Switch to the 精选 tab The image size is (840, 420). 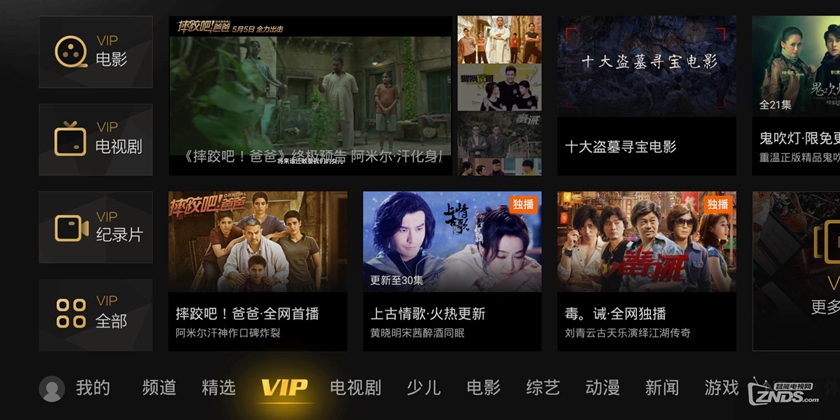pyautogui.click(x=218, y=388)
